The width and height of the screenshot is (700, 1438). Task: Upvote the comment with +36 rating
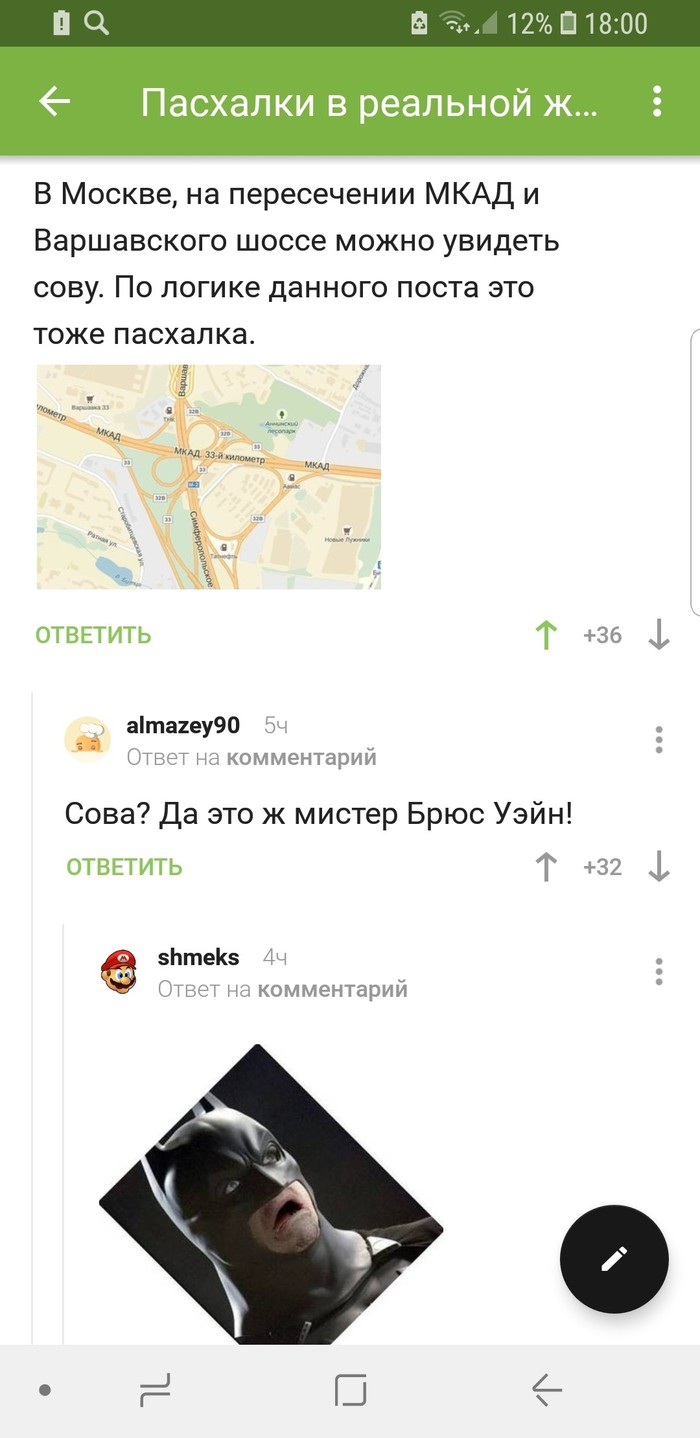[x=546, y=635]
